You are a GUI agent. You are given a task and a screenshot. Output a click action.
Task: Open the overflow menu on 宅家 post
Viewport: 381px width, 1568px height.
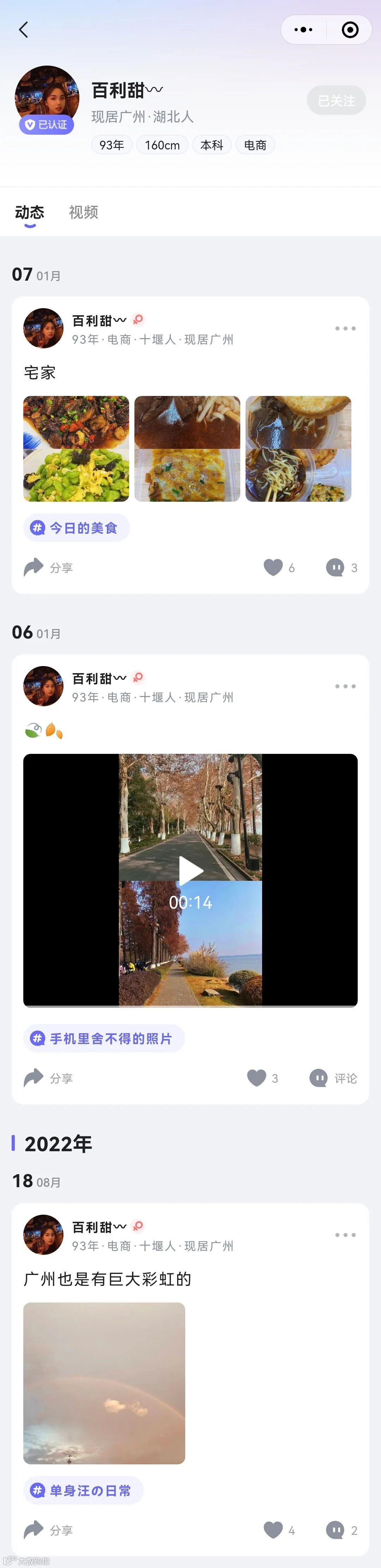pyautogui.click(x=345, y=328)
